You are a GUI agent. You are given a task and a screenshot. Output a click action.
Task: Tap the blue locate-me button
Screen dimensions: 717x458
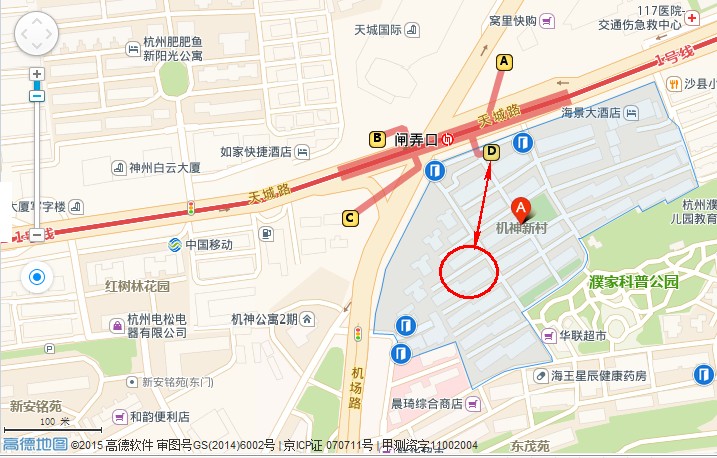pyautogui.click(x=37, y=277)
